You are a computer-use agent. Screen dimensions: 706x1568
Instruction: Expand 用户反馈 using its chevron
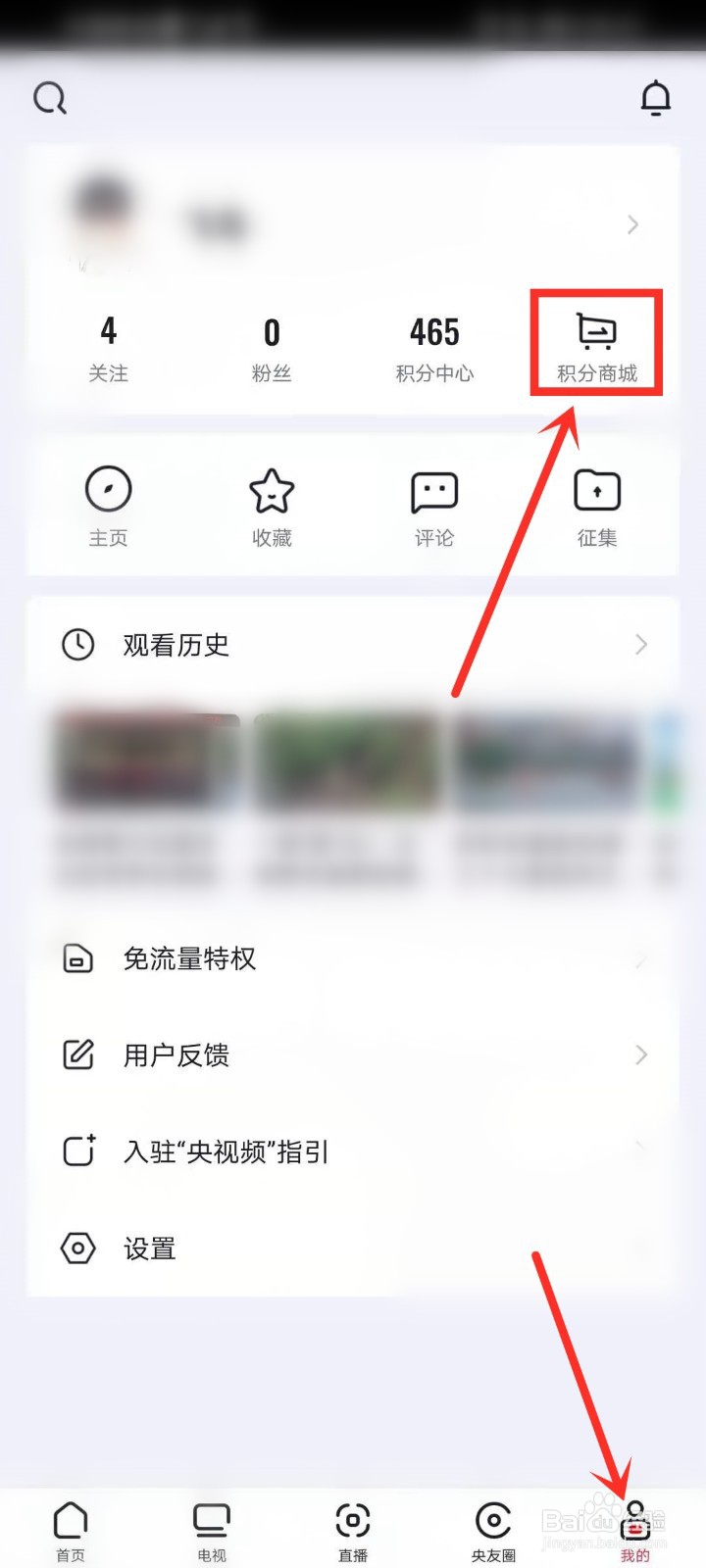[x=642, y=1055]
